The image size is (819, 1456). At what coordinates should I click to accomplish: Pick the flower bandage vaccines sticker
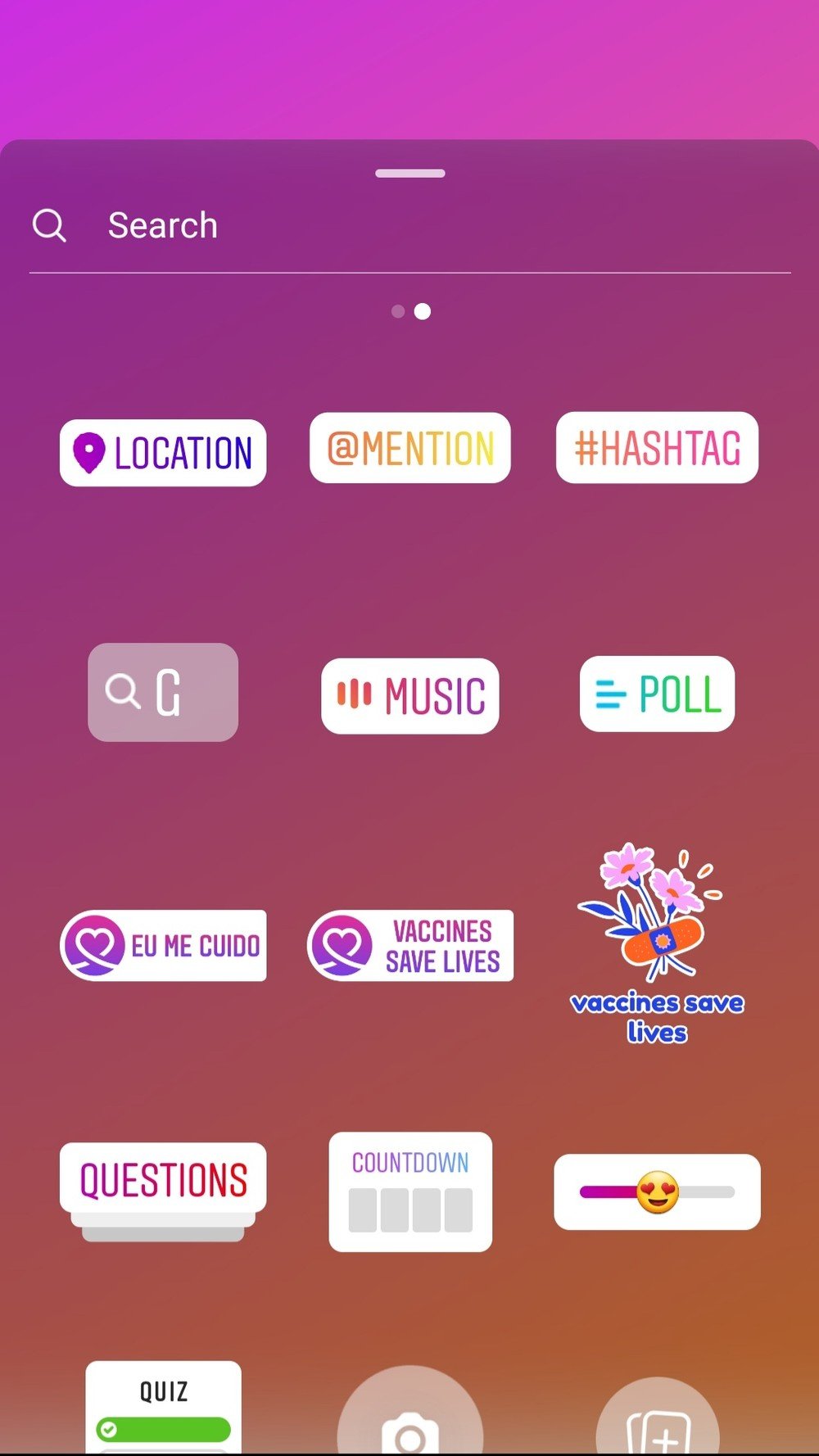click(x=657, y=943)
